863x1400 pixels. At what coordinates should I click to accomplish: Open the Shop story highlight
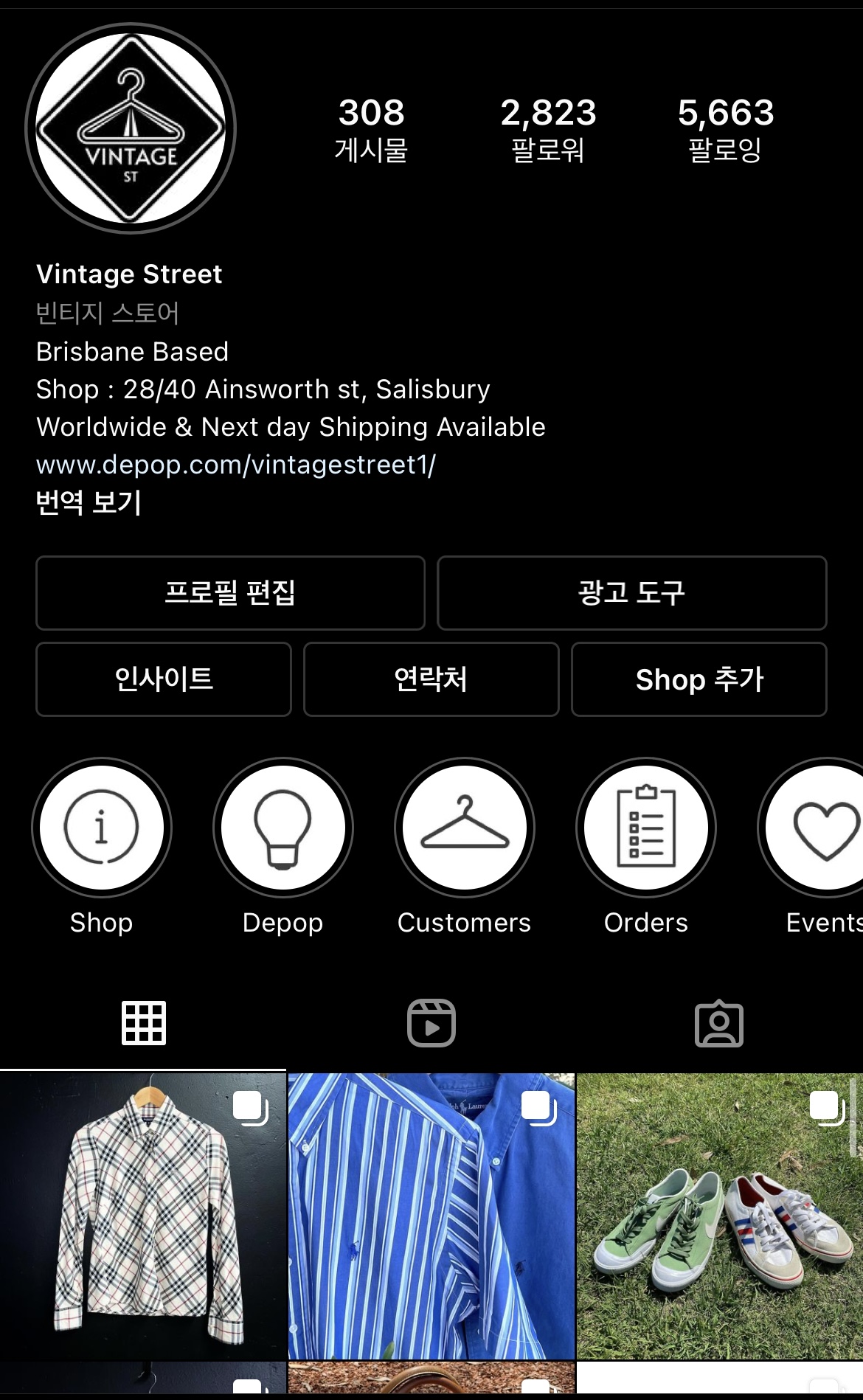[x=102, y=828]
